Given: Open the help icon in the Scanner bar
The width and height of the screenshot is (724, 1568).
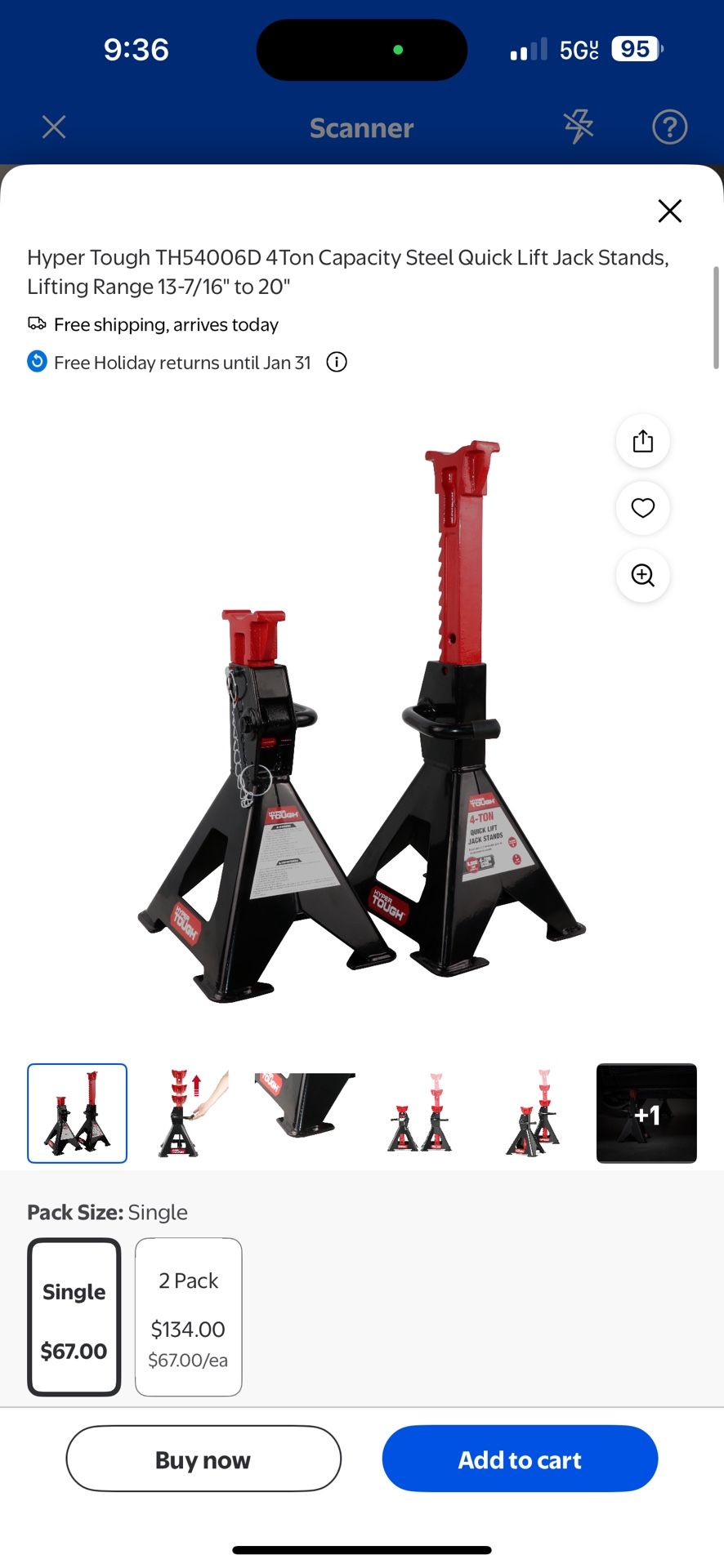Looking at the screenshot, I should [x=670, y=127].
